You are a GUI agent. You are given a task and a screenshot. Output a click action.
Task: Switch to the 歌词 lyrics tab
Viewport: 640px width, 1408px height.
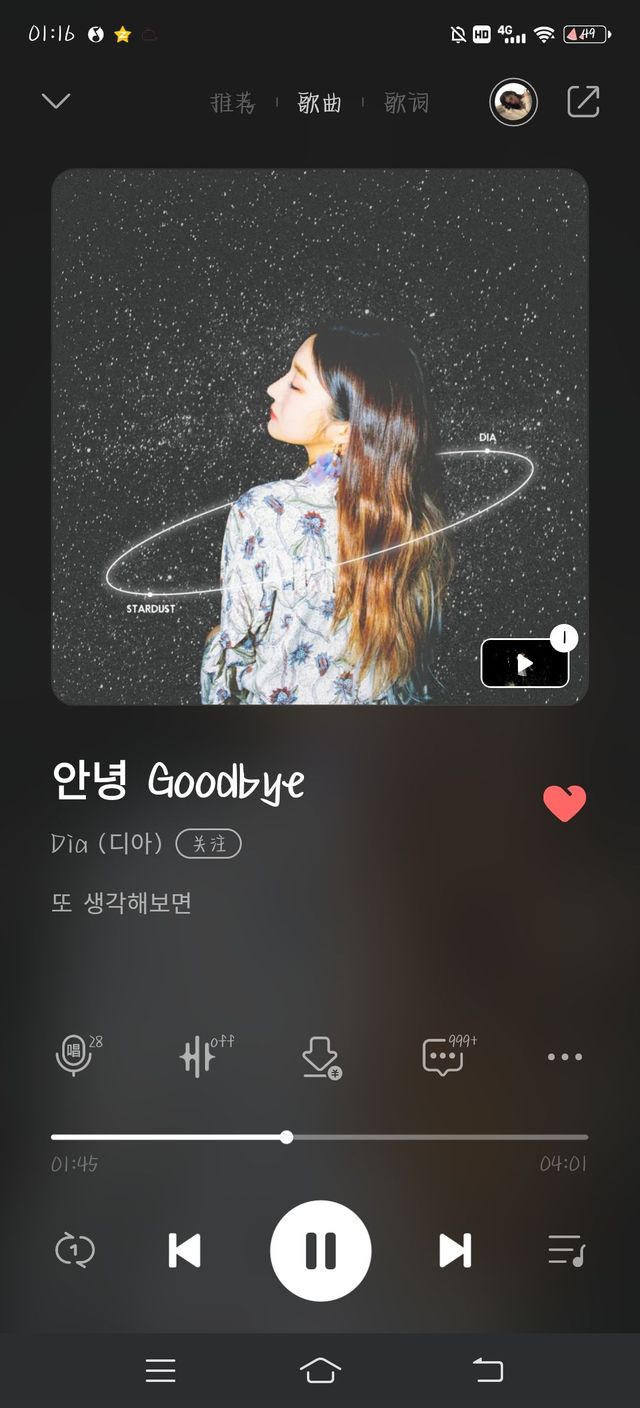click(406, 103)
